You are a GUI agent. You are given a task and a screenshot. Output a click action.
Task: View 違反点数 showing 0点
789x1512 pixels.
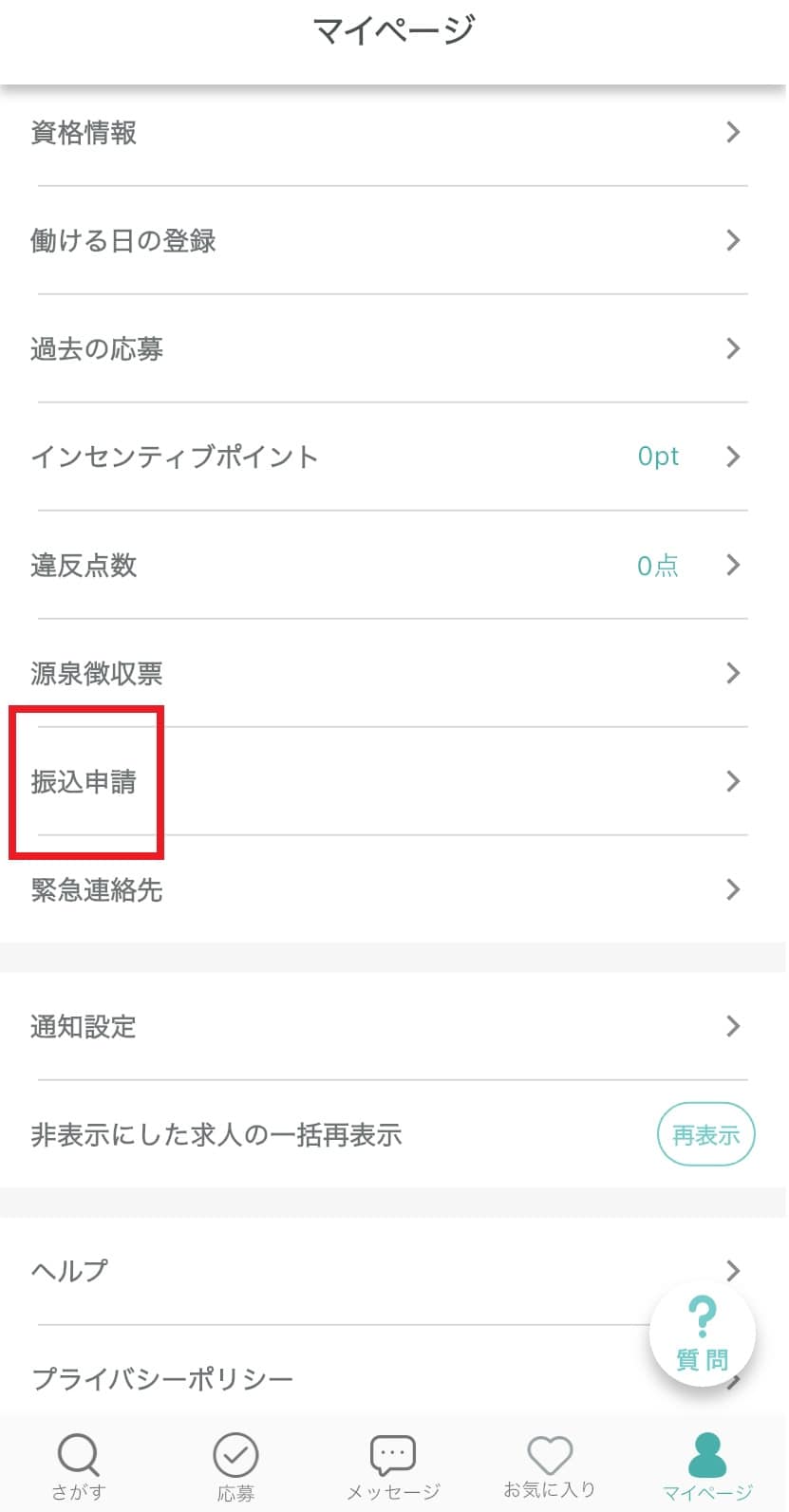click(x=659, y=565)
